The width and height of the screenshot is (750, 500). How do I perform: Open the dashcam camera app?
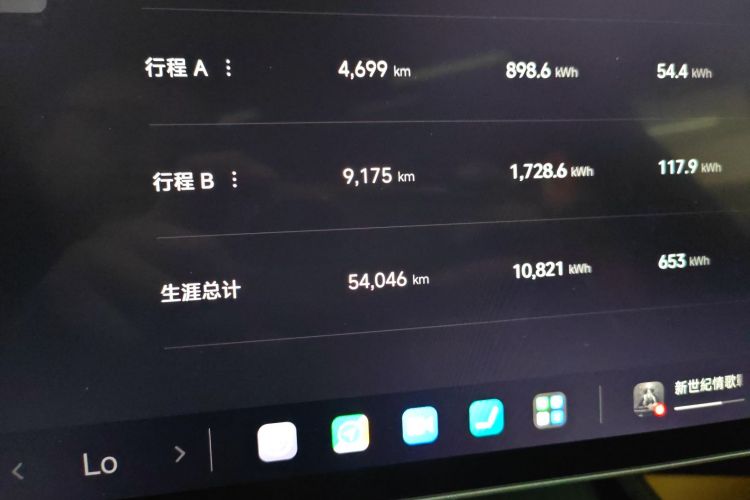[x=420, y=426]
